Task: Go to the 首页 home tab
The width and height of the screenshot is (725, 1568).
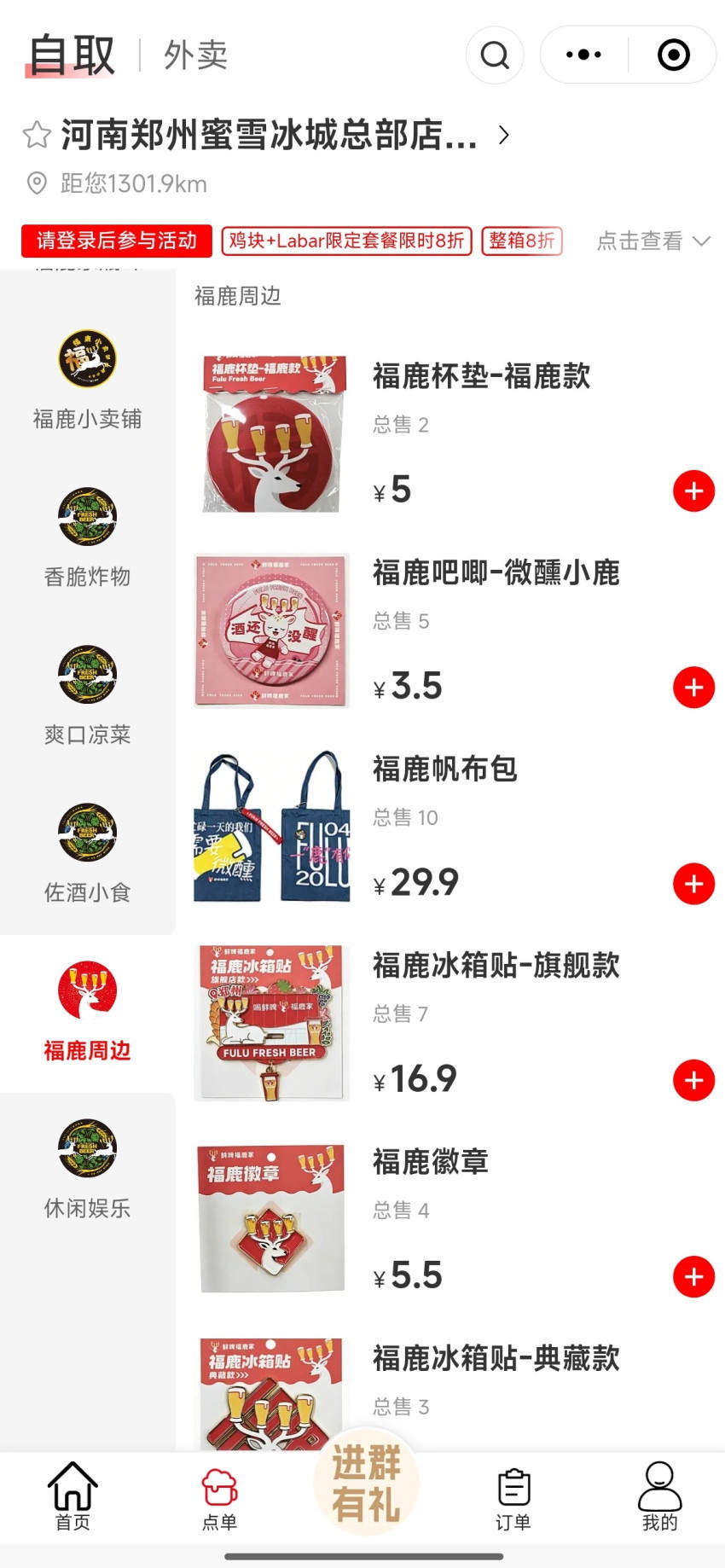Action: point(72,1497)
